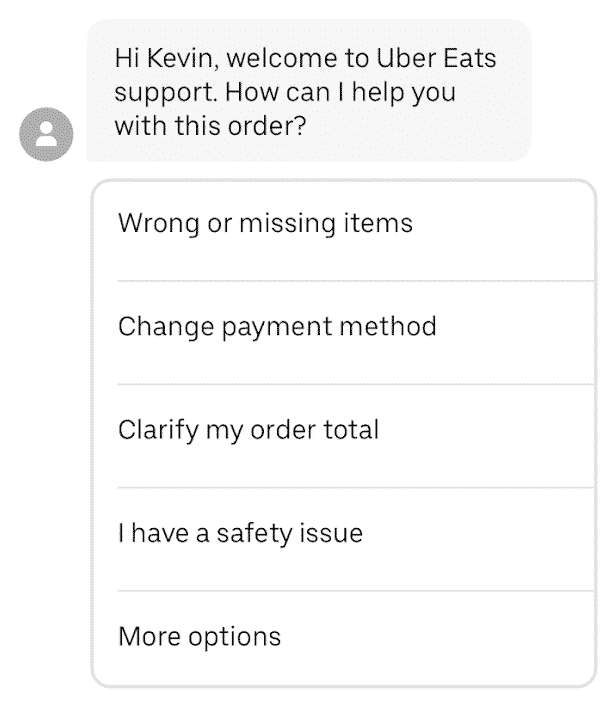Report I have a safety issue
Screen dimensions: 616x726
click(240, 534)
